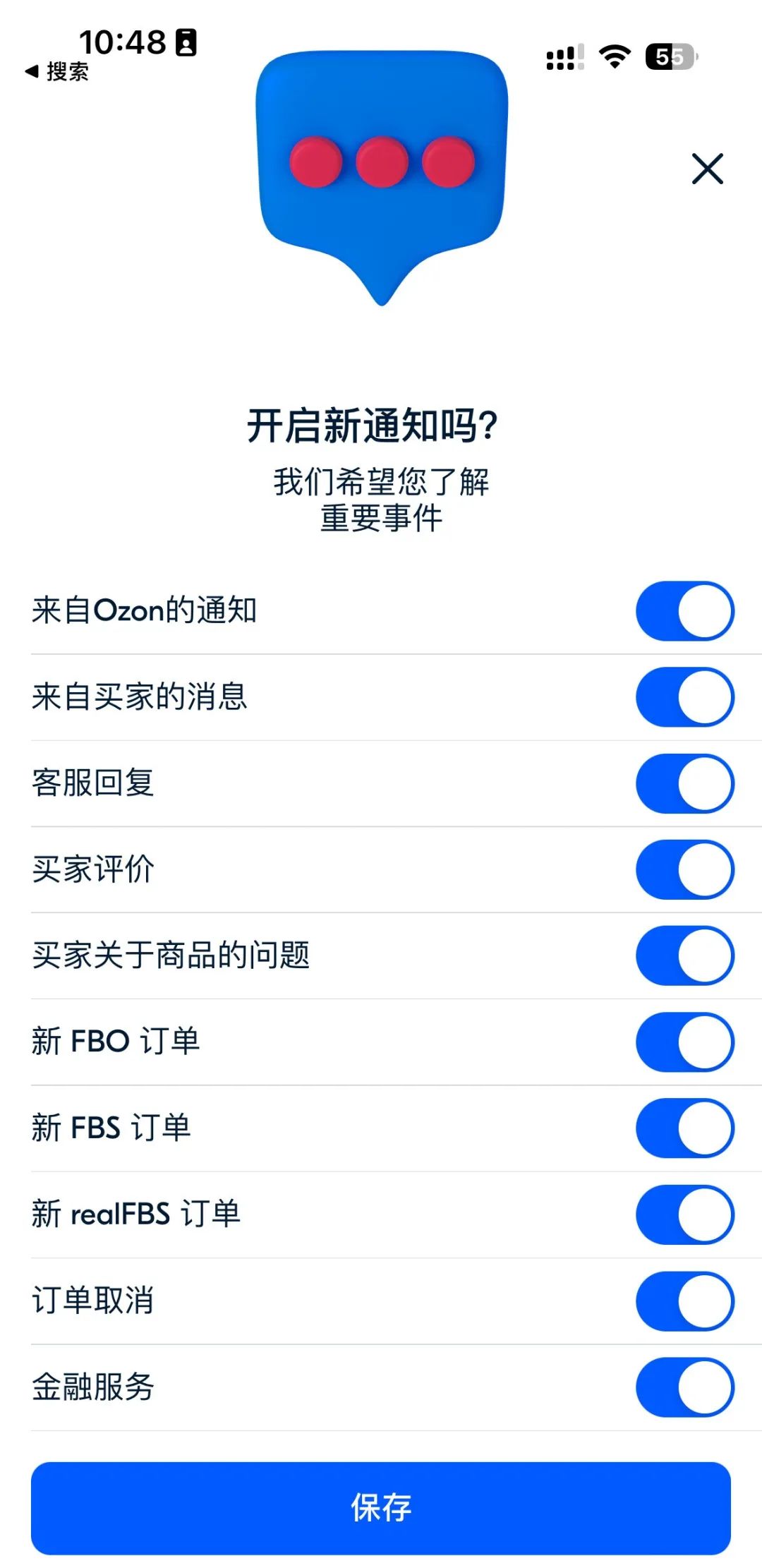Disable messages from buyers toggle
The image size is (762, 1568).
pos(685,697)
